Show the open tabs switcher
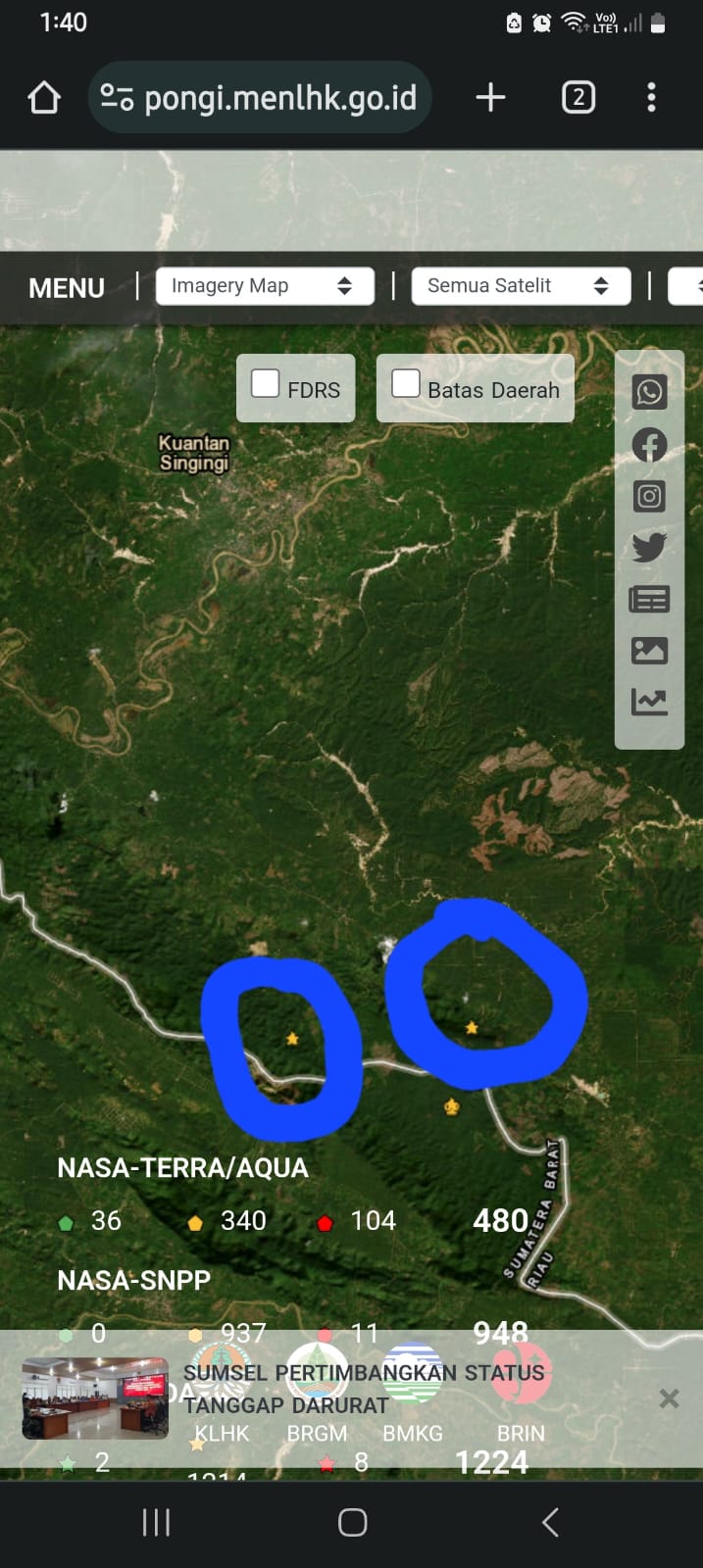 point(577,98)
